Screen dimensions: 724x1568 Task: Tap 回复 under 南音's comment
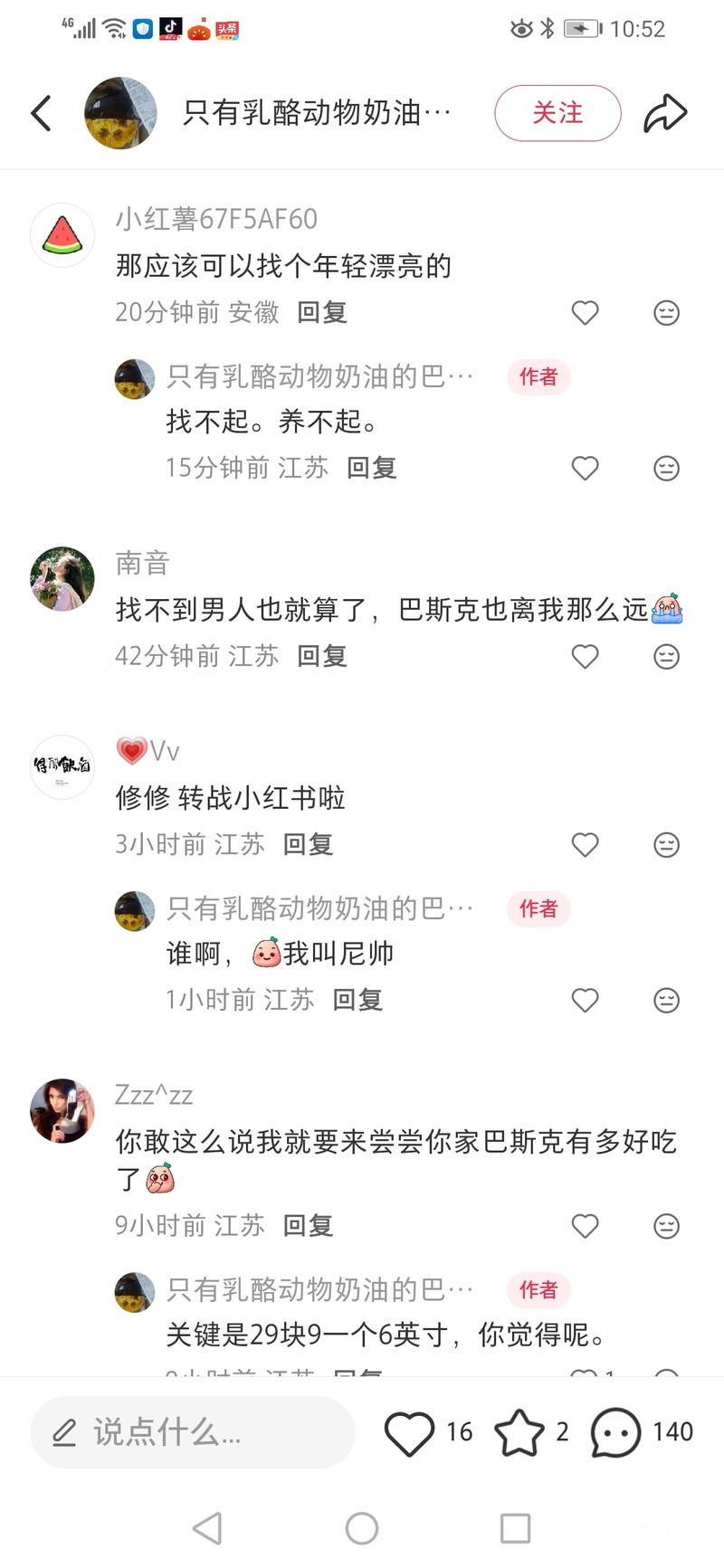(322, 657)
